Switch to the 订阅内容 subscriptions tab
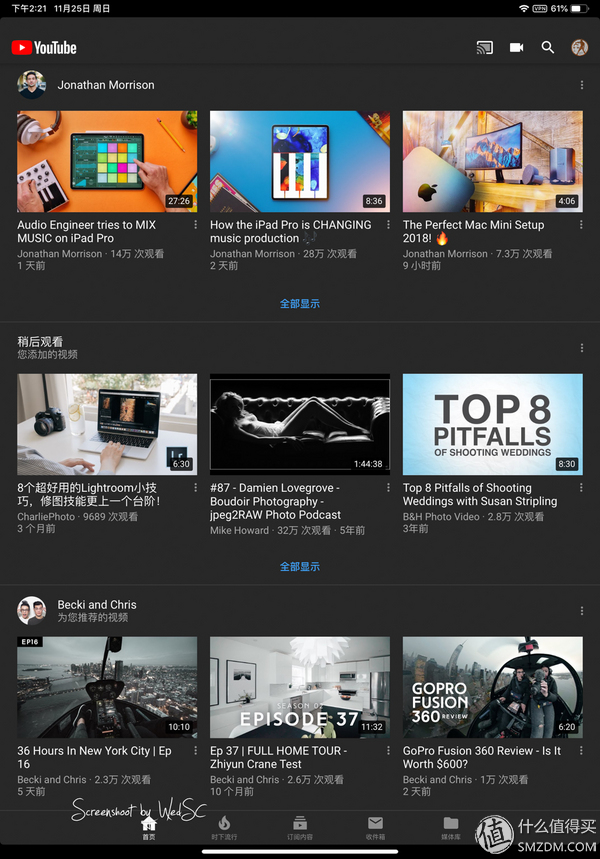 click(x=300, y=827)
